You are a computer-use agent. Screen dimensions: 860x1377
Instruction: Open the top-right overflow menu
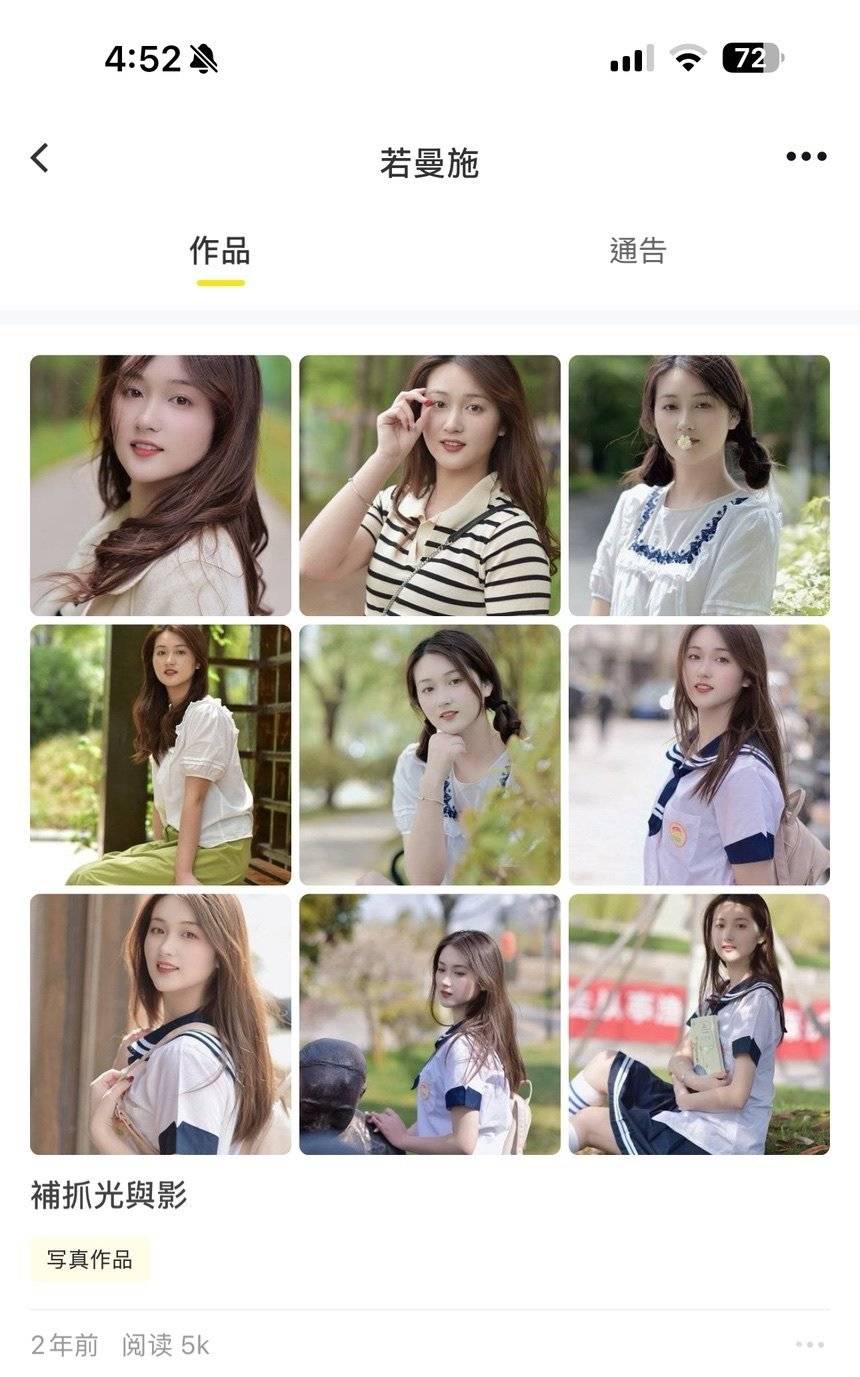click(x=806, y=157)
